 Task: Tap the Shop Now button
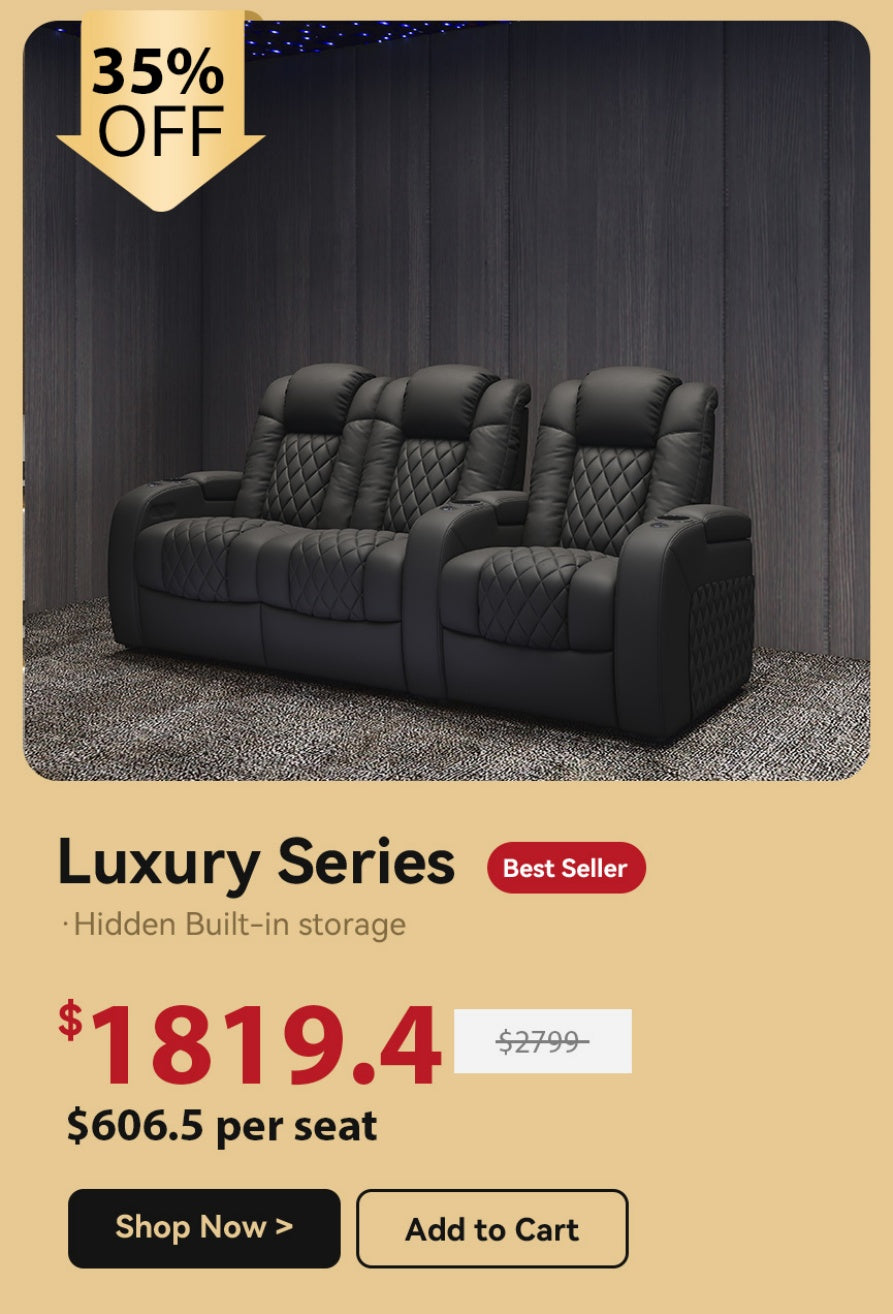[204, 1228]
